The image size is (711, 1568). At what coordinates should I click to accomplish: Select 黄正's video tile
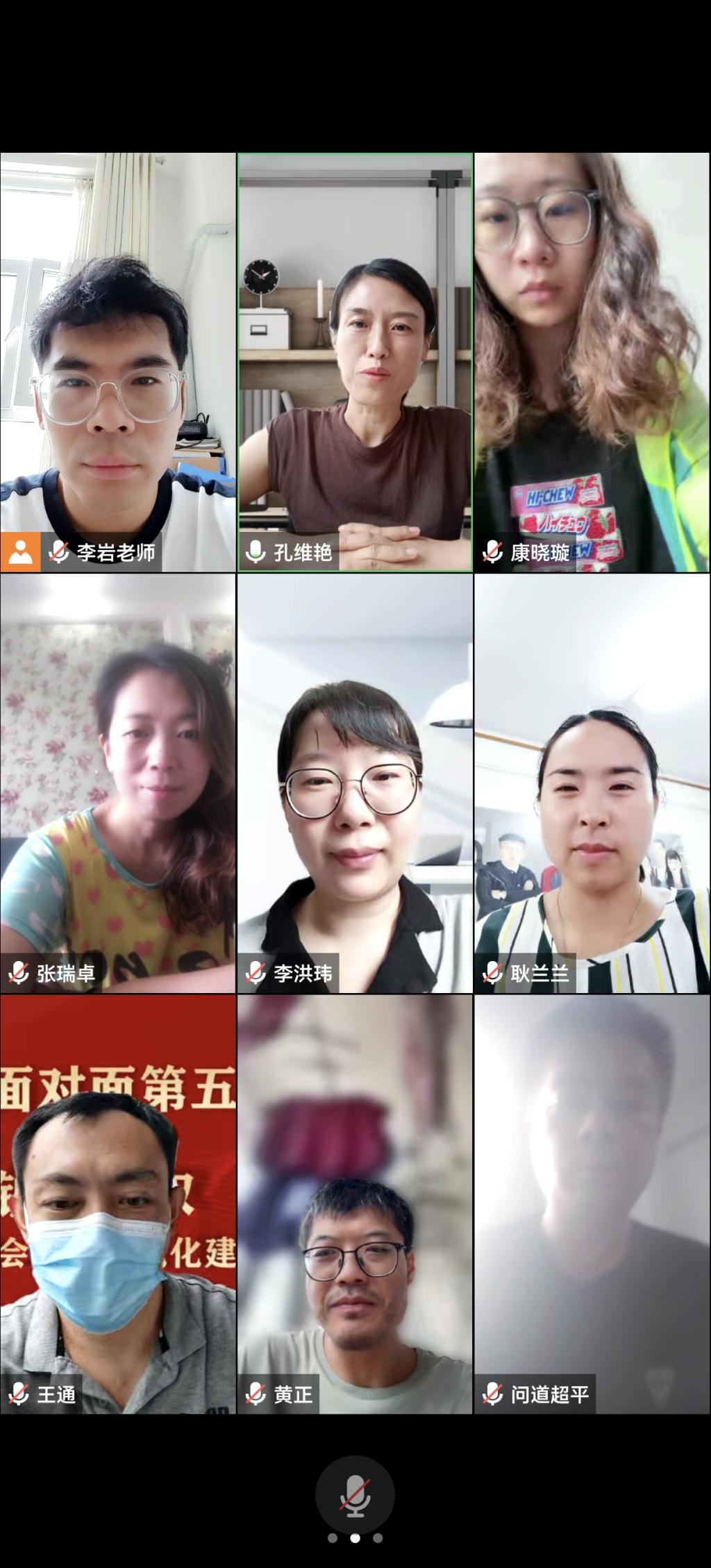point(355,1203)
